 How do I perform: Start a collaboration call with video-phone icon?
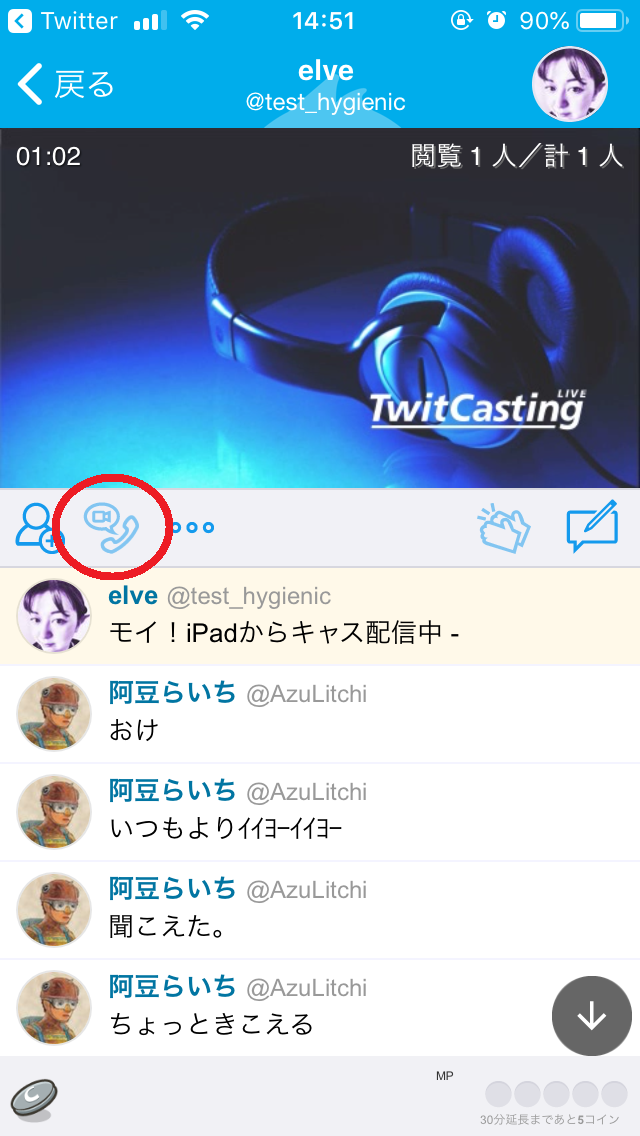(x=112, y=527)
